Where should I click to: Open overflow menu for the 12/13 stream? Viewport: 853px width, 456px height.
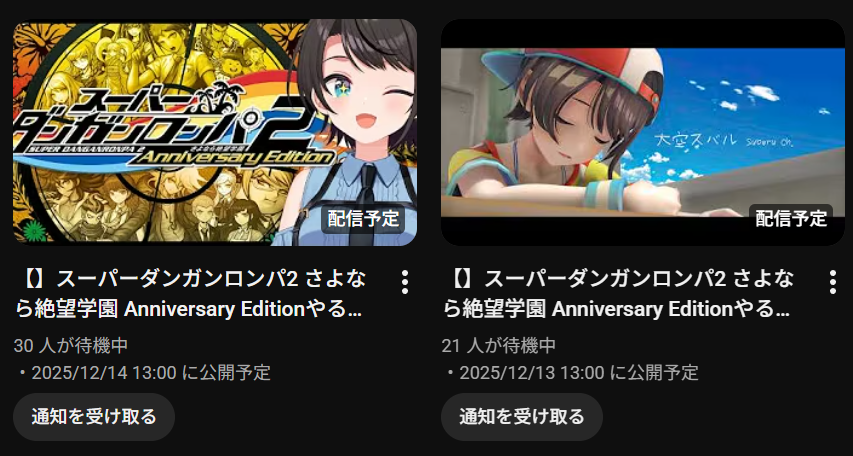(832, 282)
